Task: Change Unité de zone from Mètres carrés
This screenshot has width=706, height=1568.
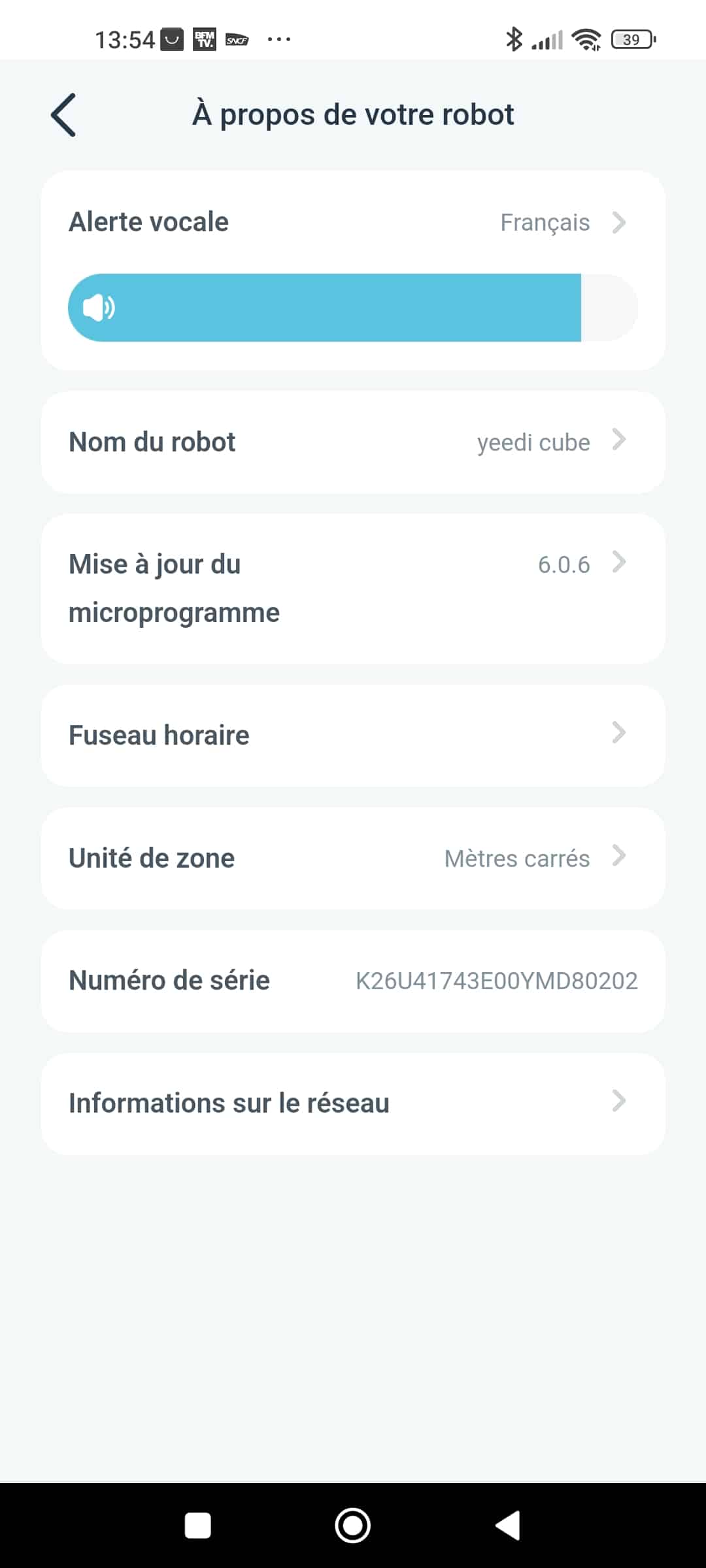Action: click(353, 858)
